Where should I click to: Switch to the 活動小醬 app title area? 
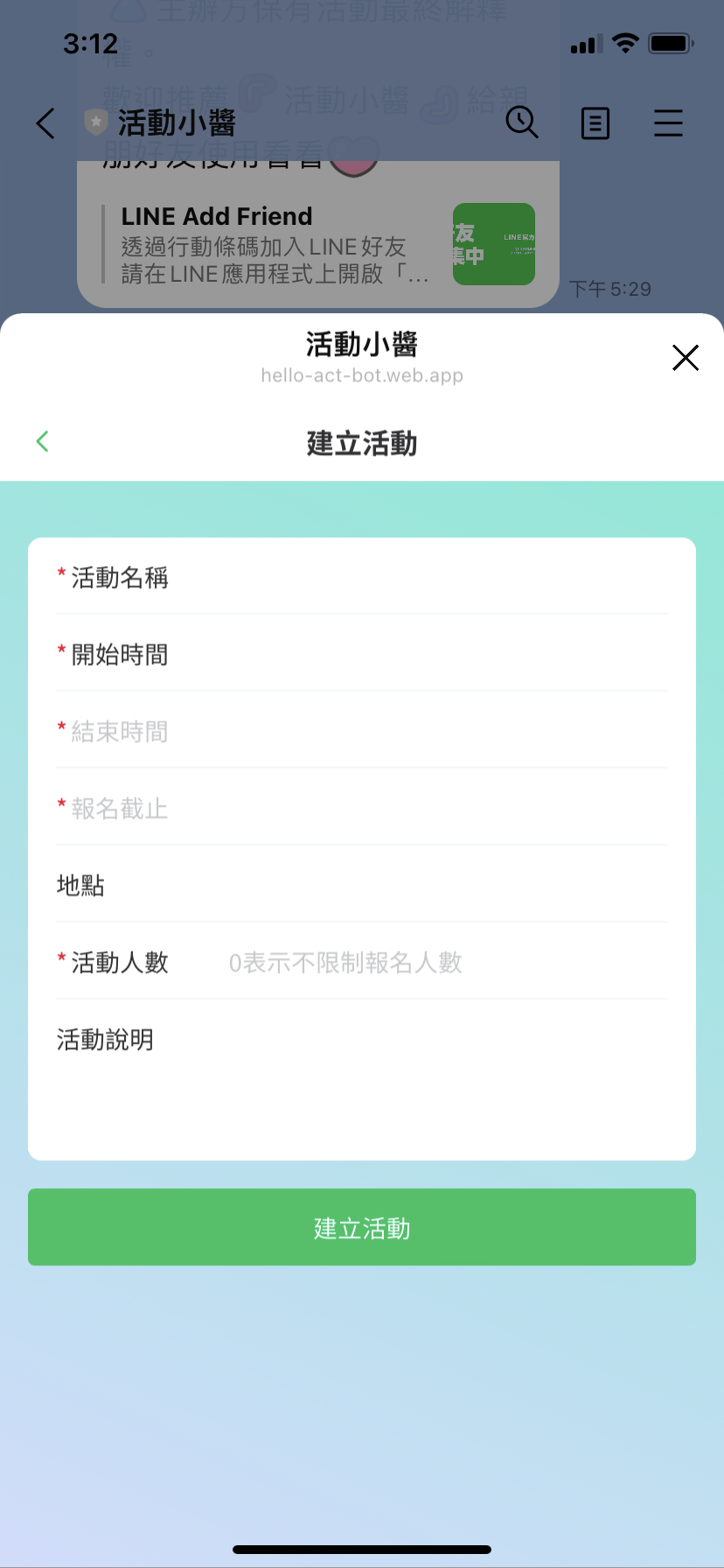click(361, 345)
